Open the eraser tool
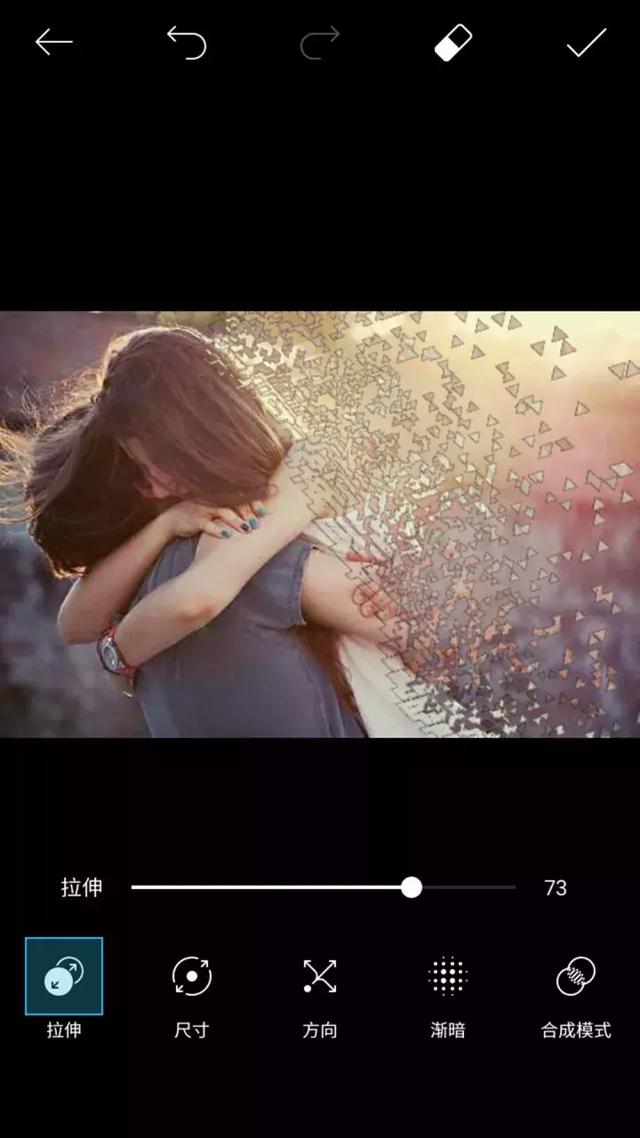The width and height of the screenshot is (640, 1138). pyautogui.click(x=453, y=42)
